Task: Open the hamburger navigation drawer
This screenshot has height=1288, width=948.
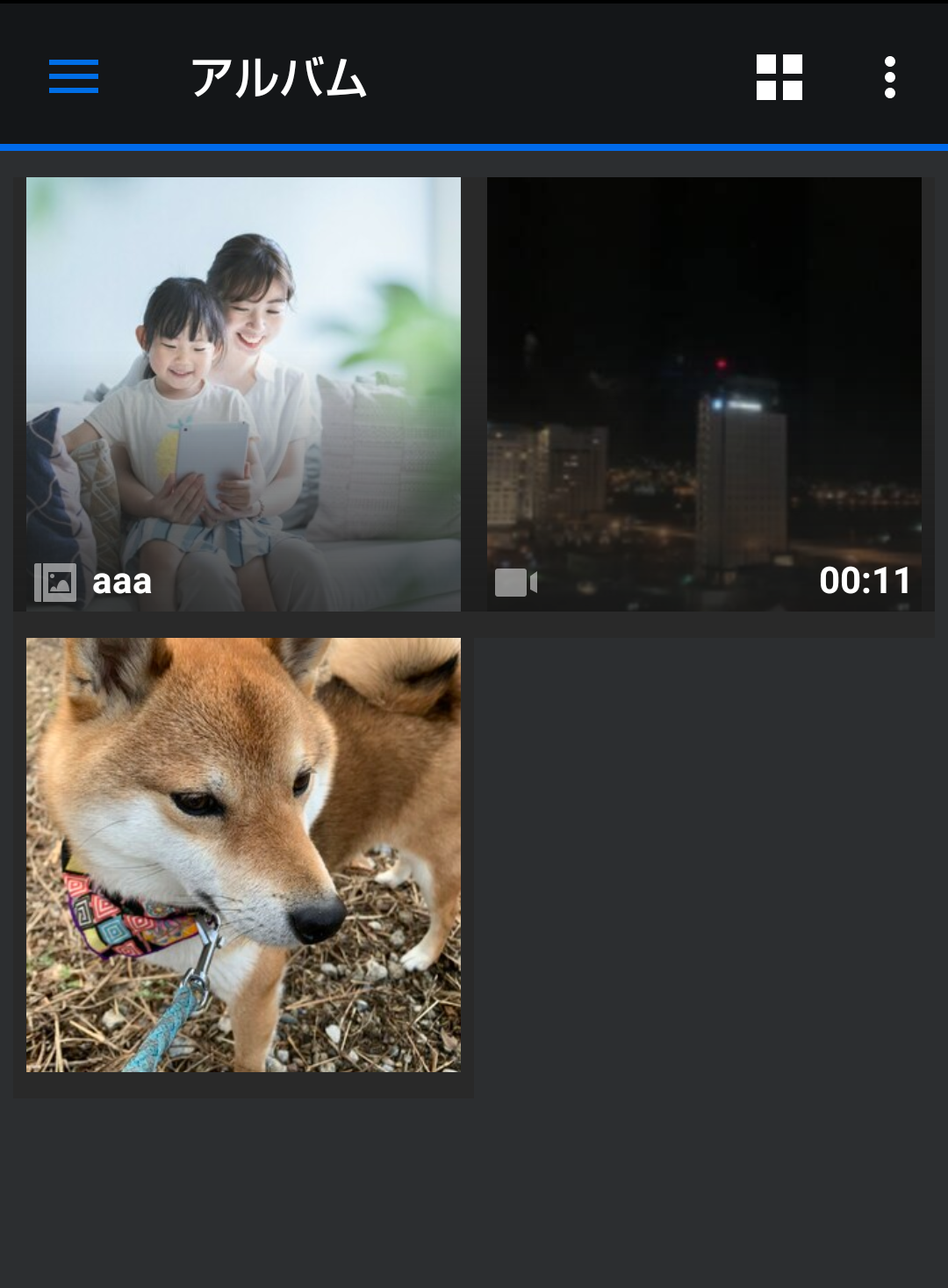Action: [74, 77]
